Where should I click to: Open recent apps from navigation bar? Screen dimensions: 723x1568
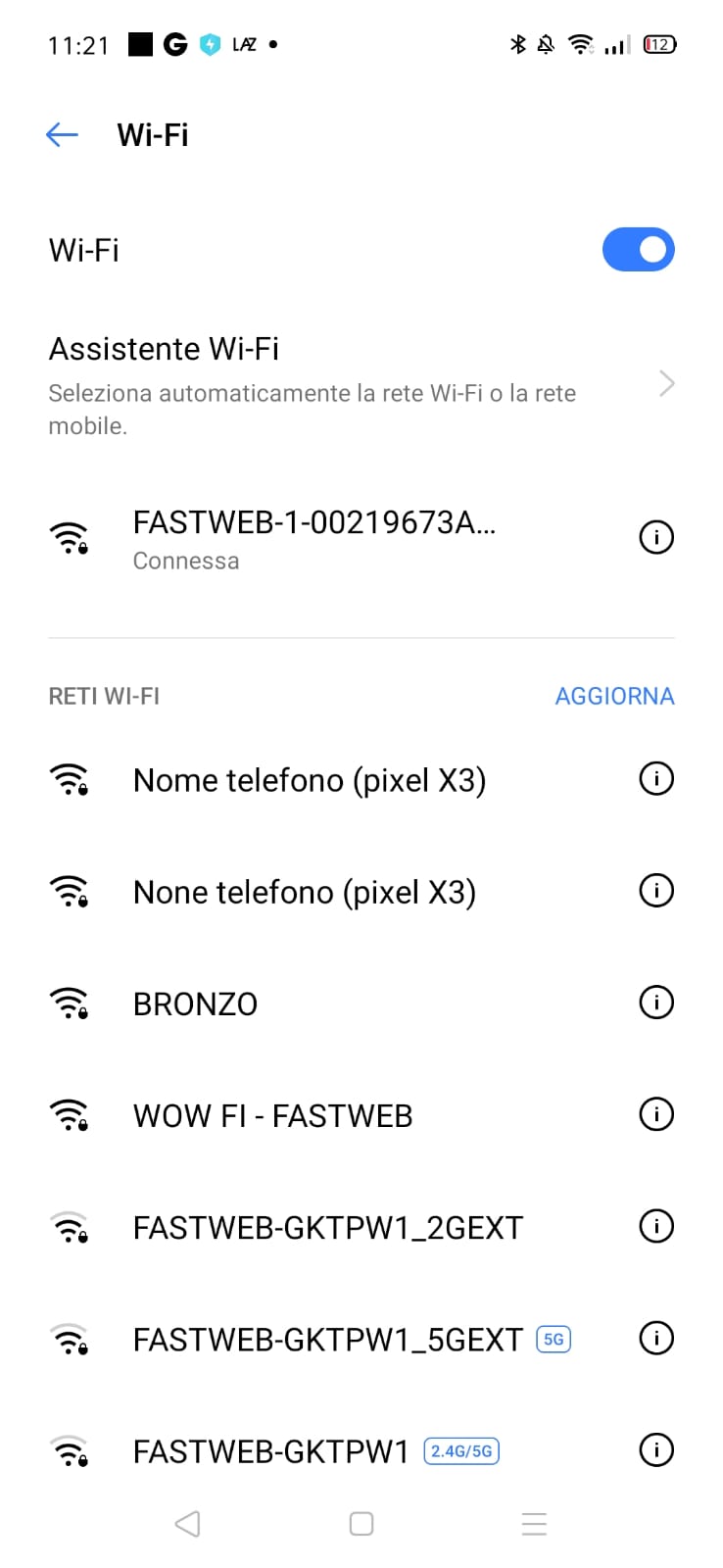click(534, 1524)
